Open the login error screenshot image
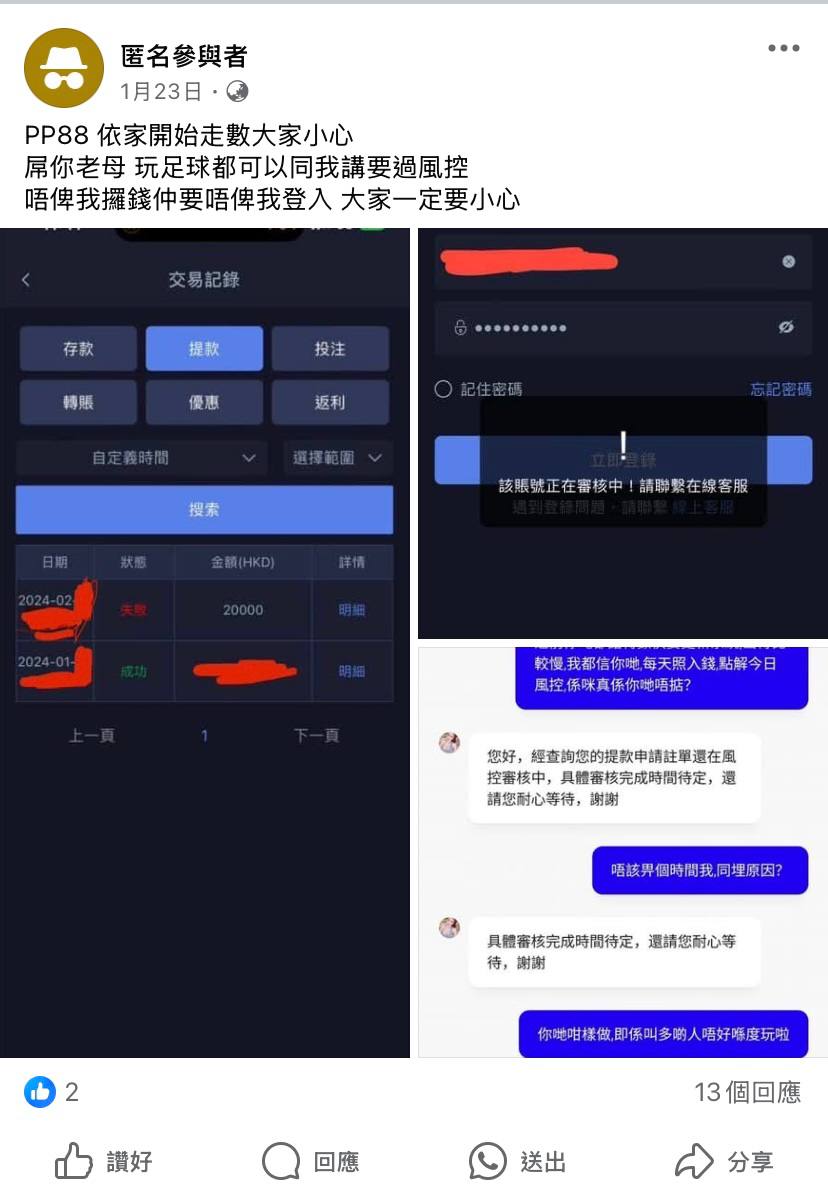 [x=622, y=432]
